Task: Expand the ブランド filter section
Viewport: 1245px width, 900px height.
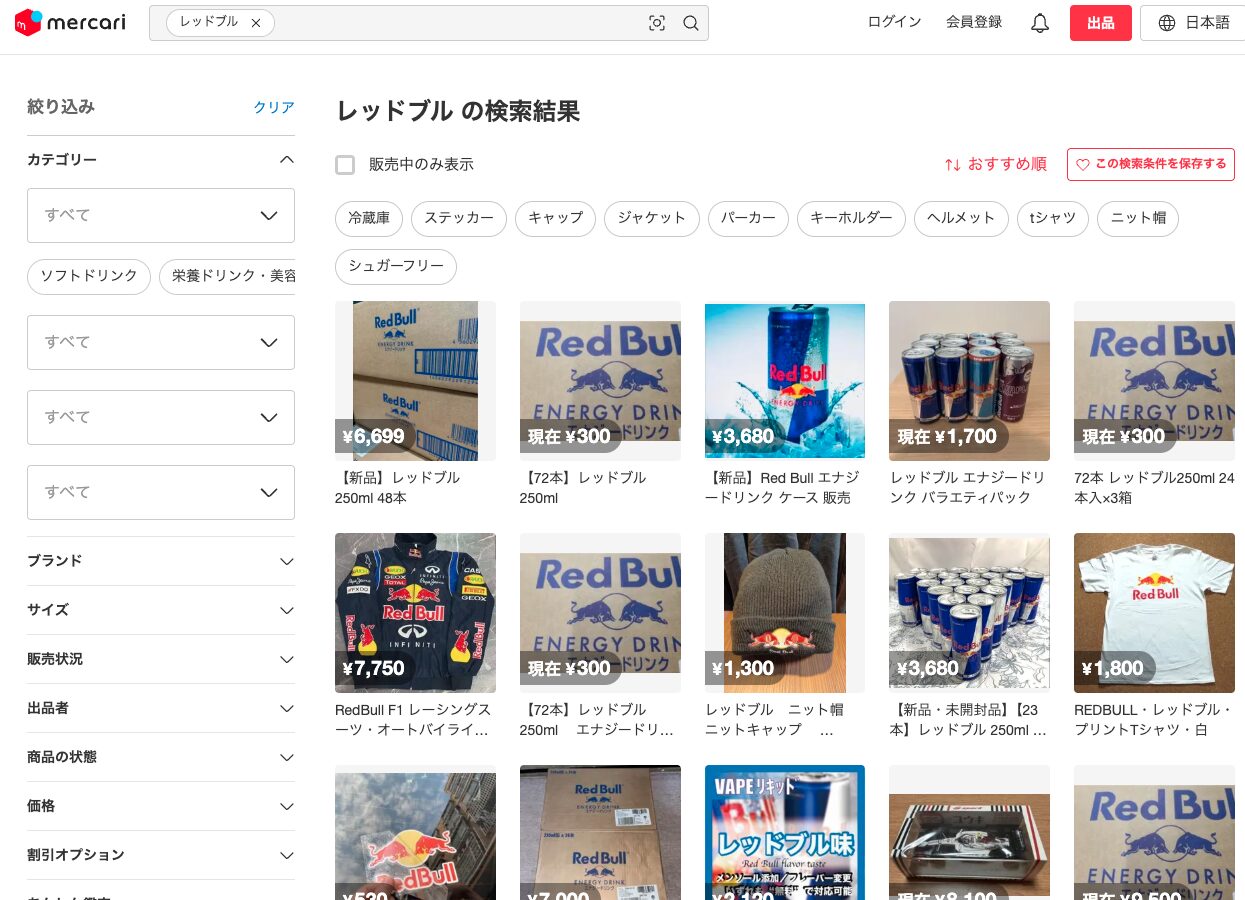Action: (160, 561)
